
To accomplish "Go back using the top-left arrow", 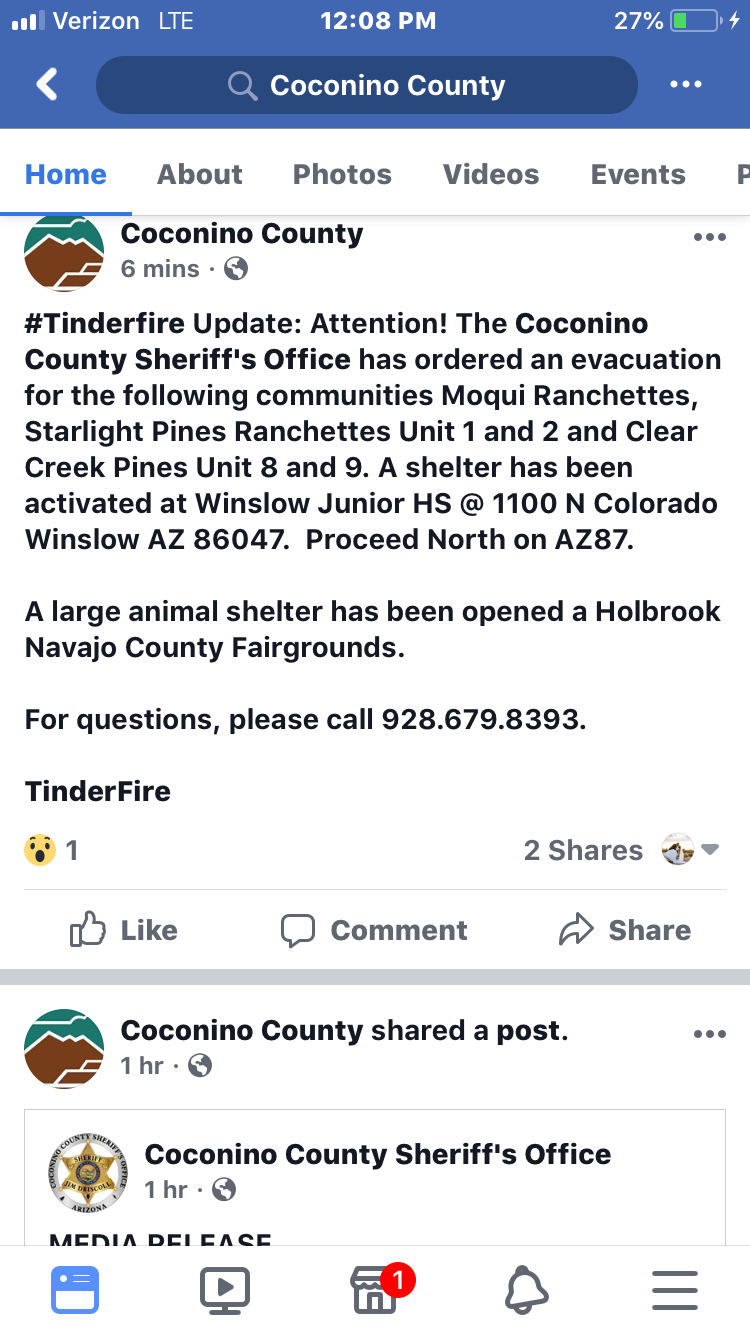I will pyautogui.click(x=47, y=85).
